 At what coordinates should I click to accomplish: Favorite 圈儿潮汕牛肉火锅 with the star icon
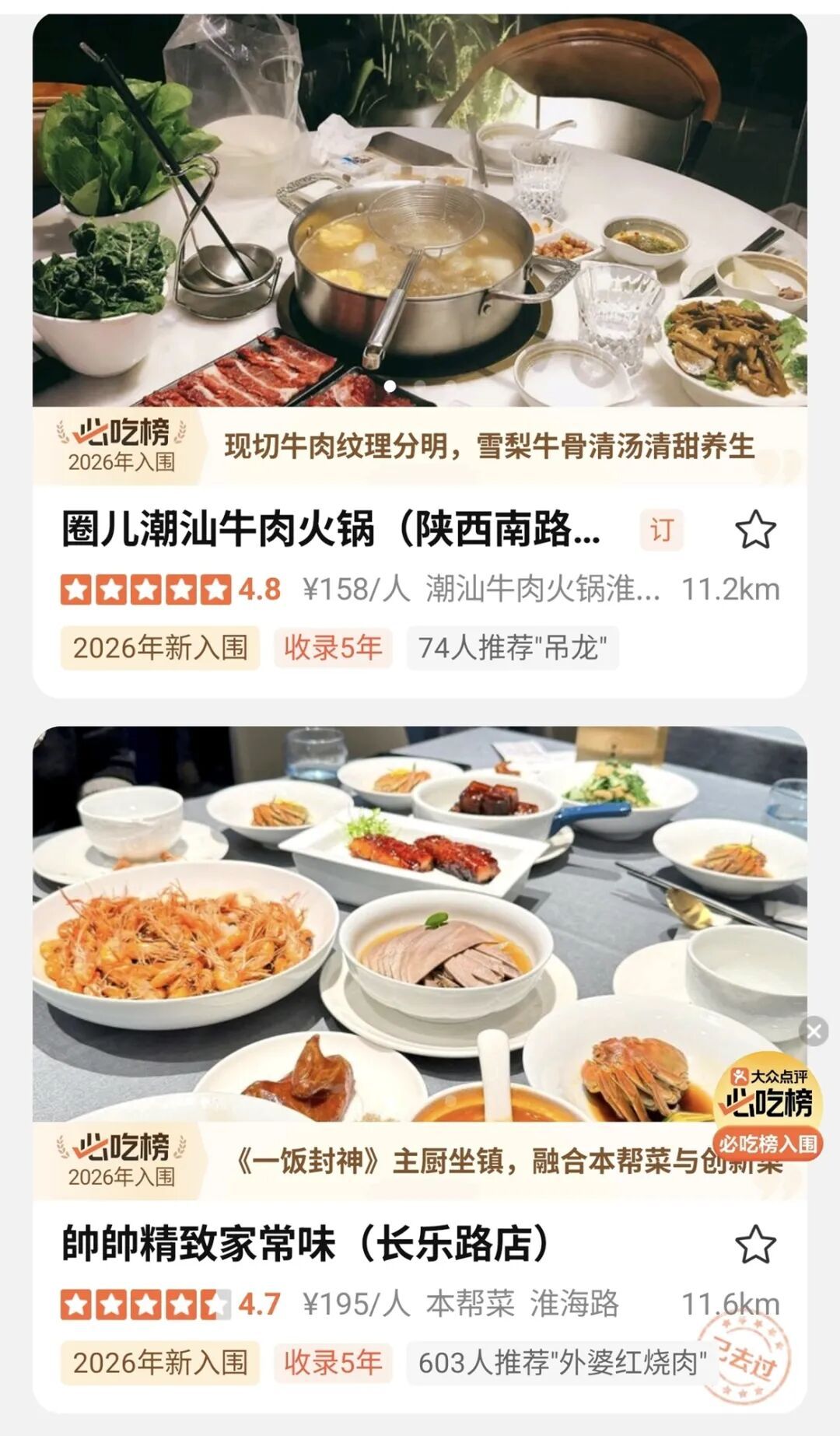(755, 530)
